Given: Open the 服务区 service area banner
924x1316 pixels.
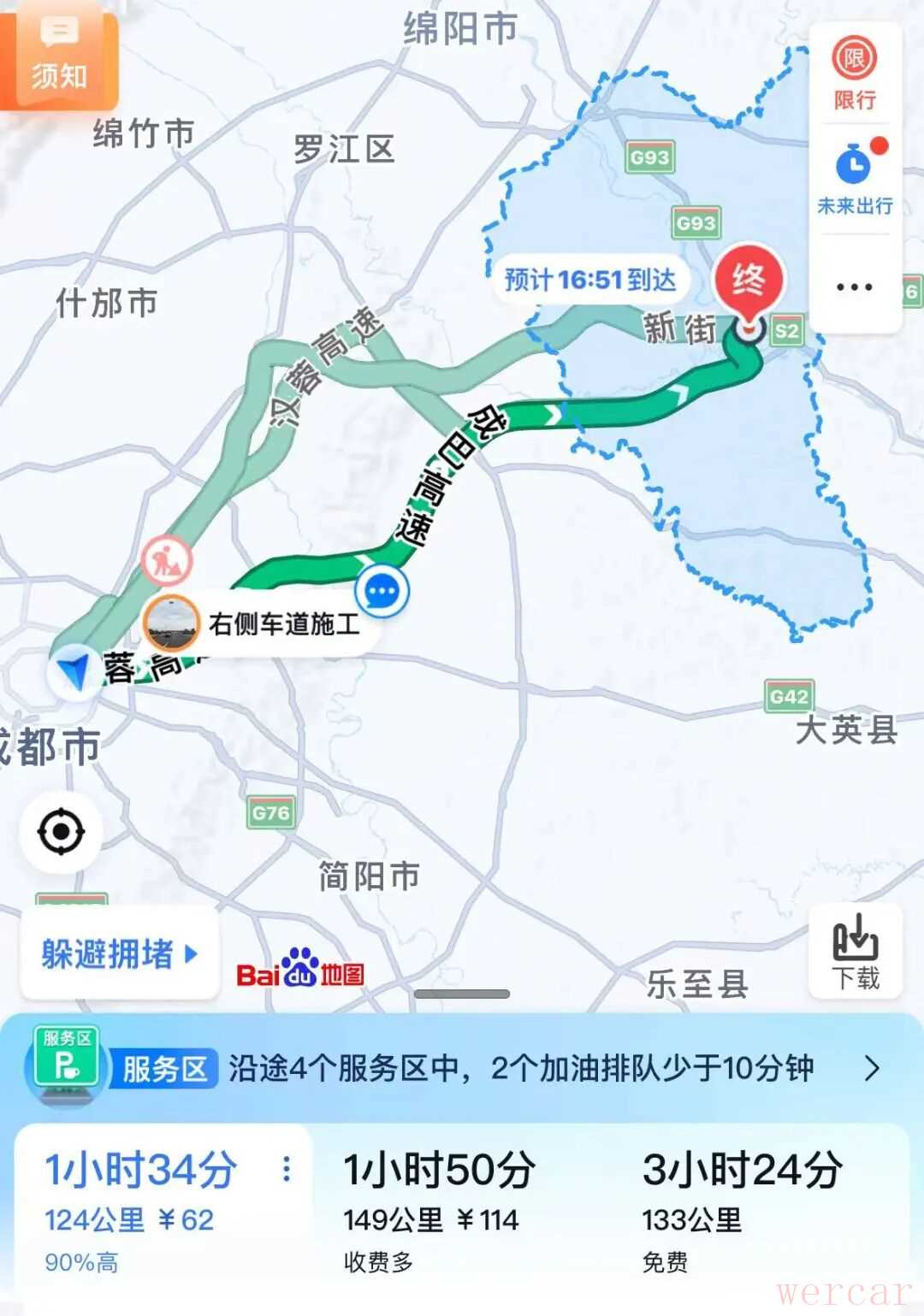Looking at the screenshot, I should click(x=462, y=1068).
